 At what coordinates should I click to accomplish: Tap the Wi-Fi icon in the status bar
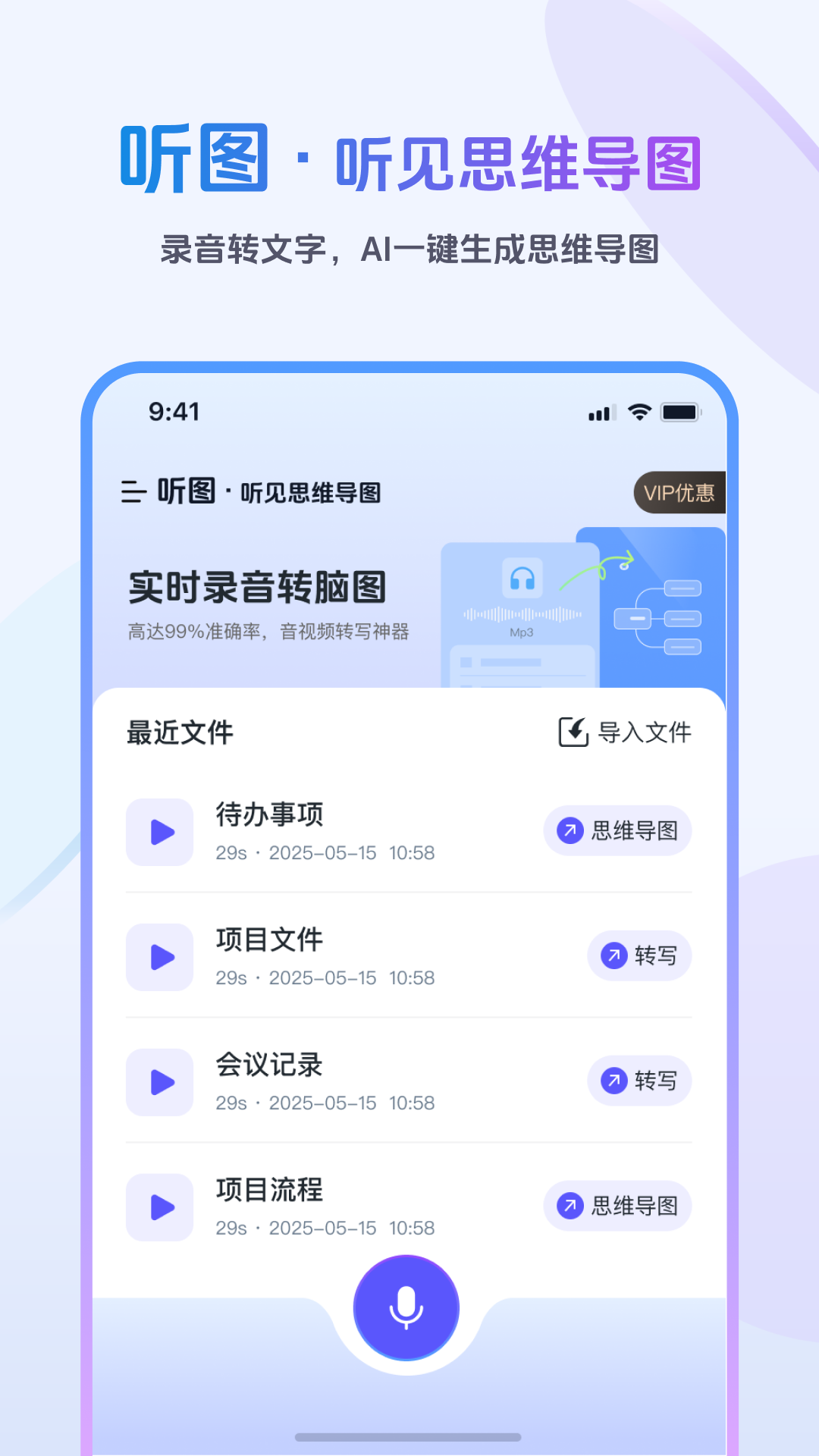click(x=639, y=412)
